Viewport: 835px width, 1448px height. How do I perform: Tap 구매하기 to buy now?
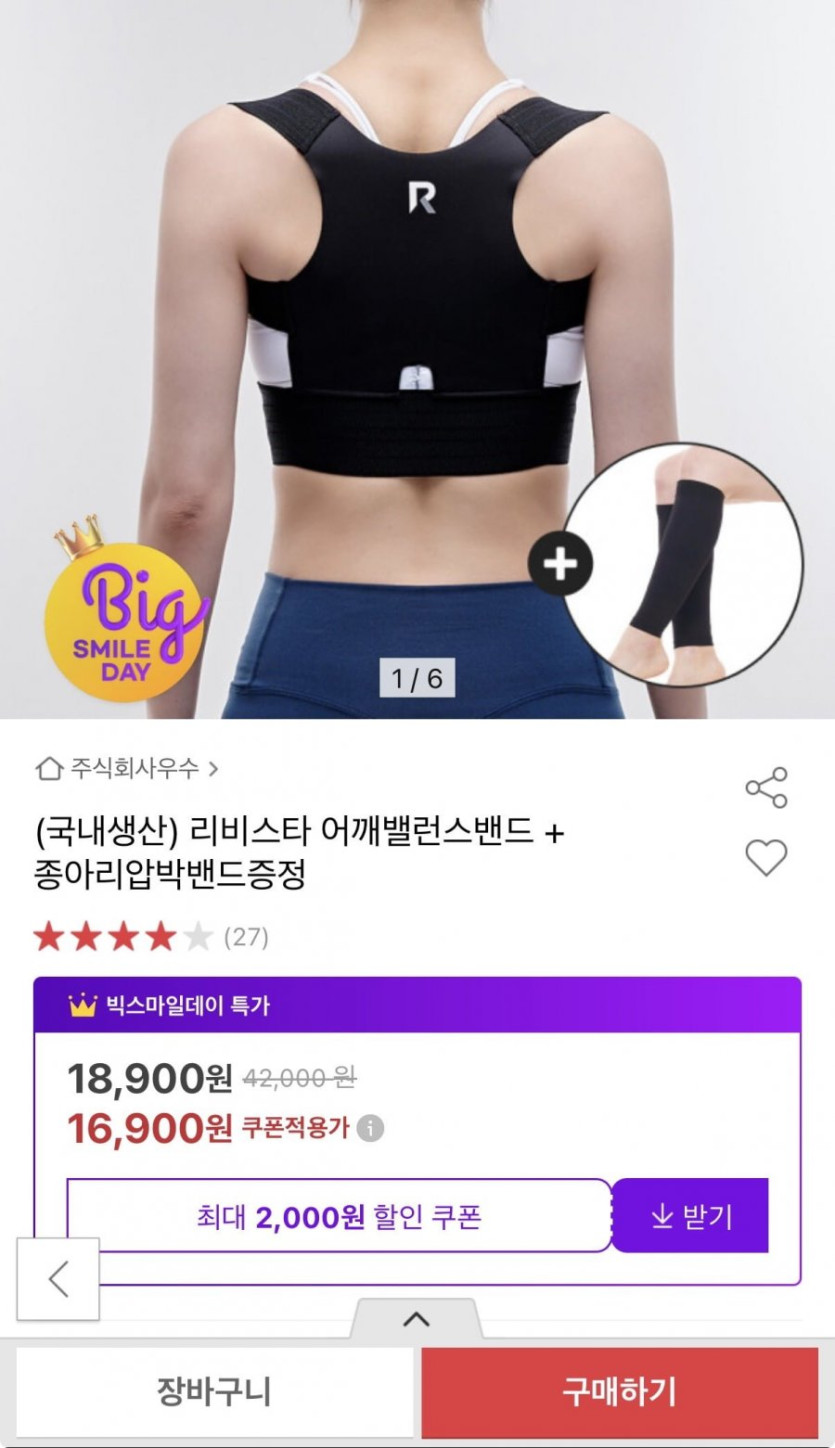619,1391
